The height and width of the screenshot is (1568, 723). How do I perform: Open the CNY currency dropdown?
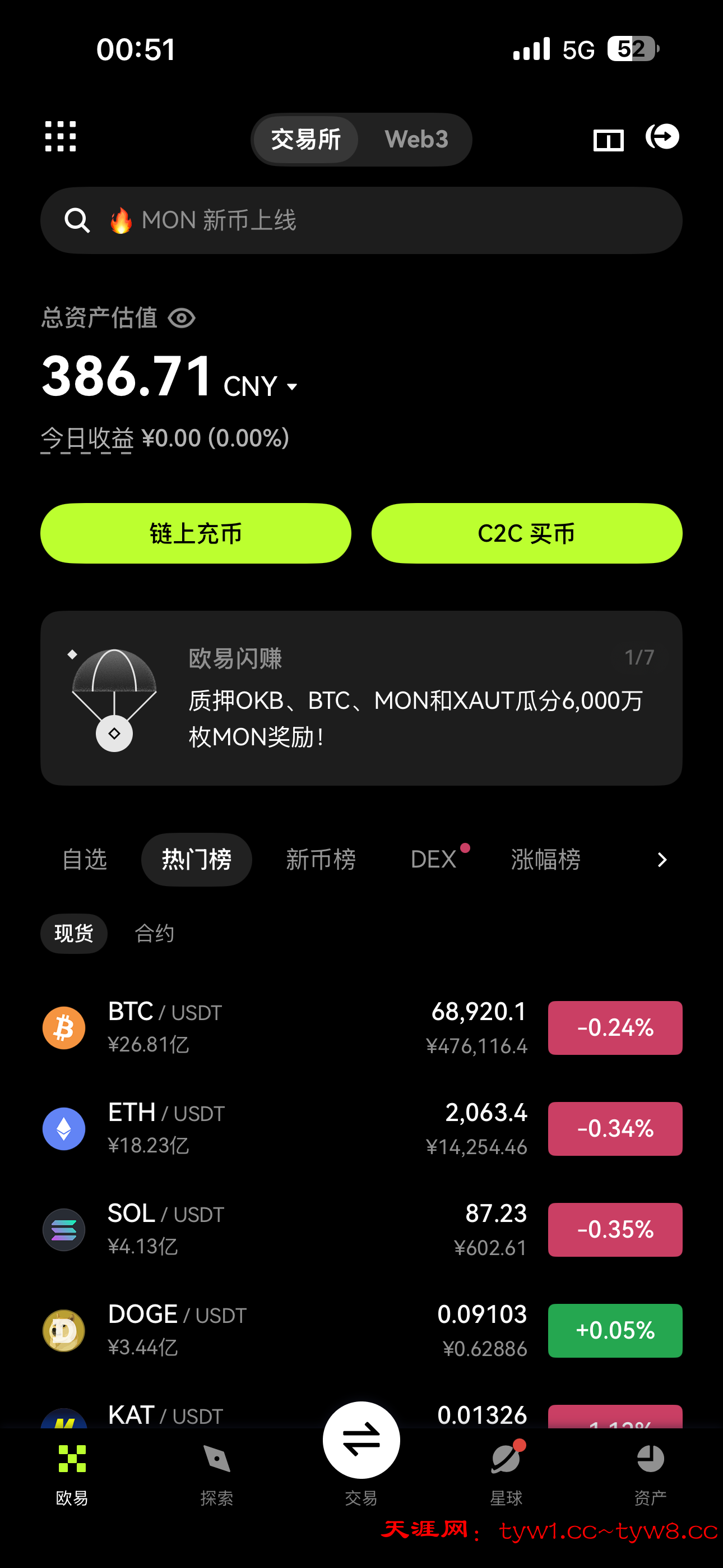[x=261, y=386]
